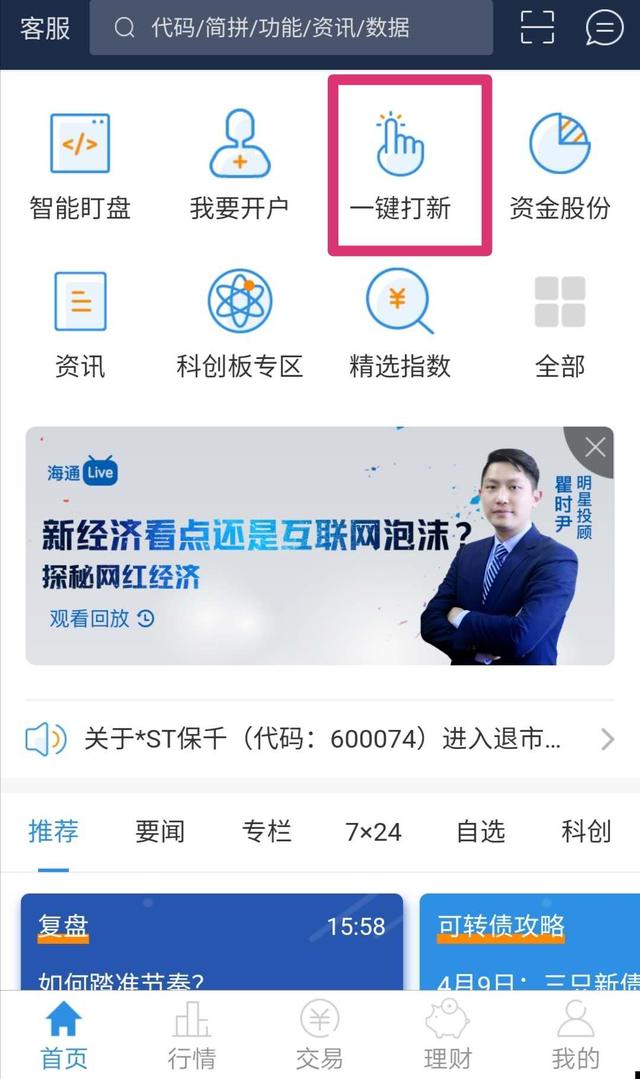Viewport: 640px width, 1079px height.
Task: Switch to the 要闻 tab
Action: click(160, 831)
